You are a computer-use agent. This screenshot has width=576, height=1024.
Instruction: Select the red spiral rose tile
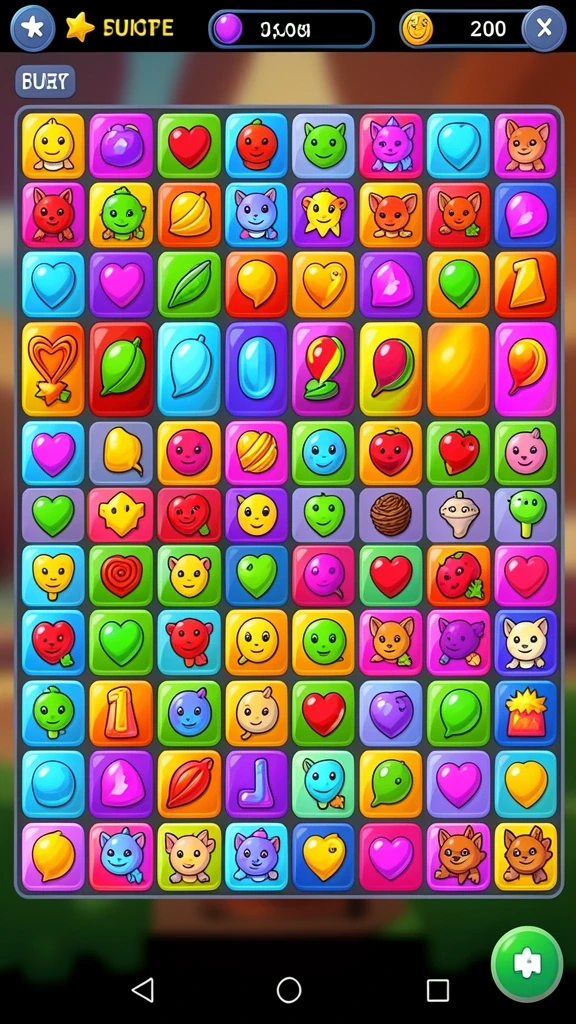(121, 576)
